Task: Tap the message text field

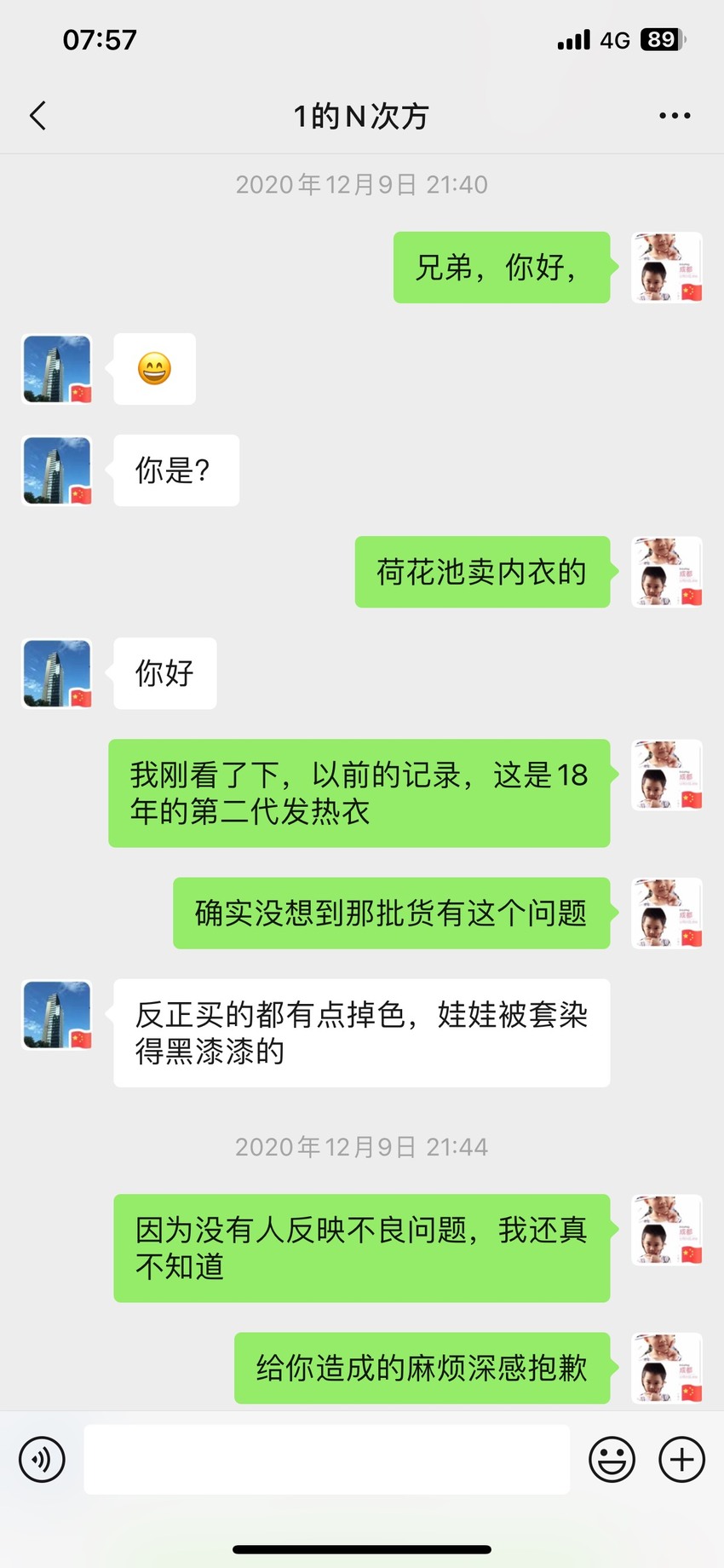Action: click(x=326, y=1460)
